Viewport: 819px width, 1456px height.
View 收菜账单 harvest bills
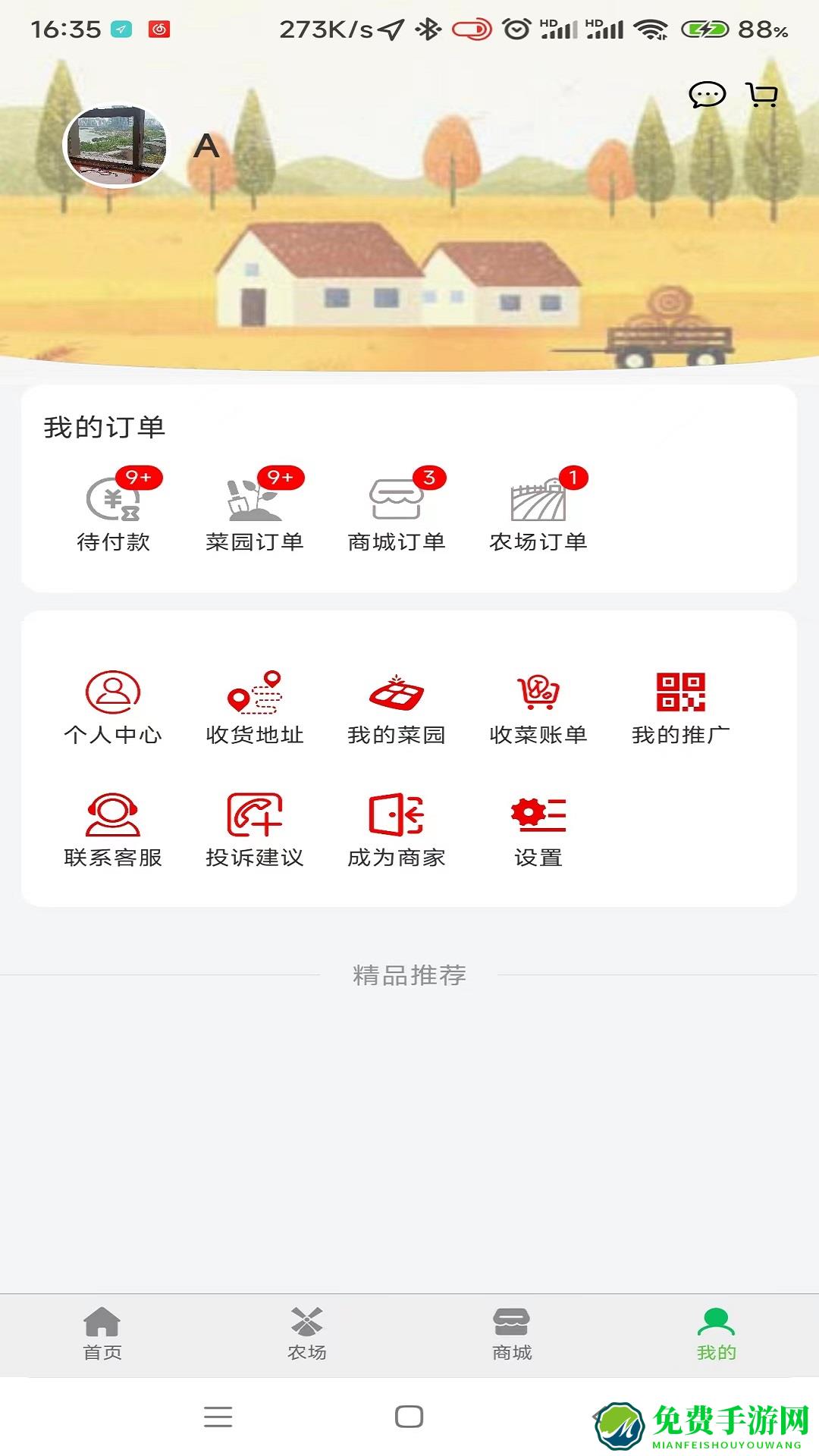(x=538, y=707)
